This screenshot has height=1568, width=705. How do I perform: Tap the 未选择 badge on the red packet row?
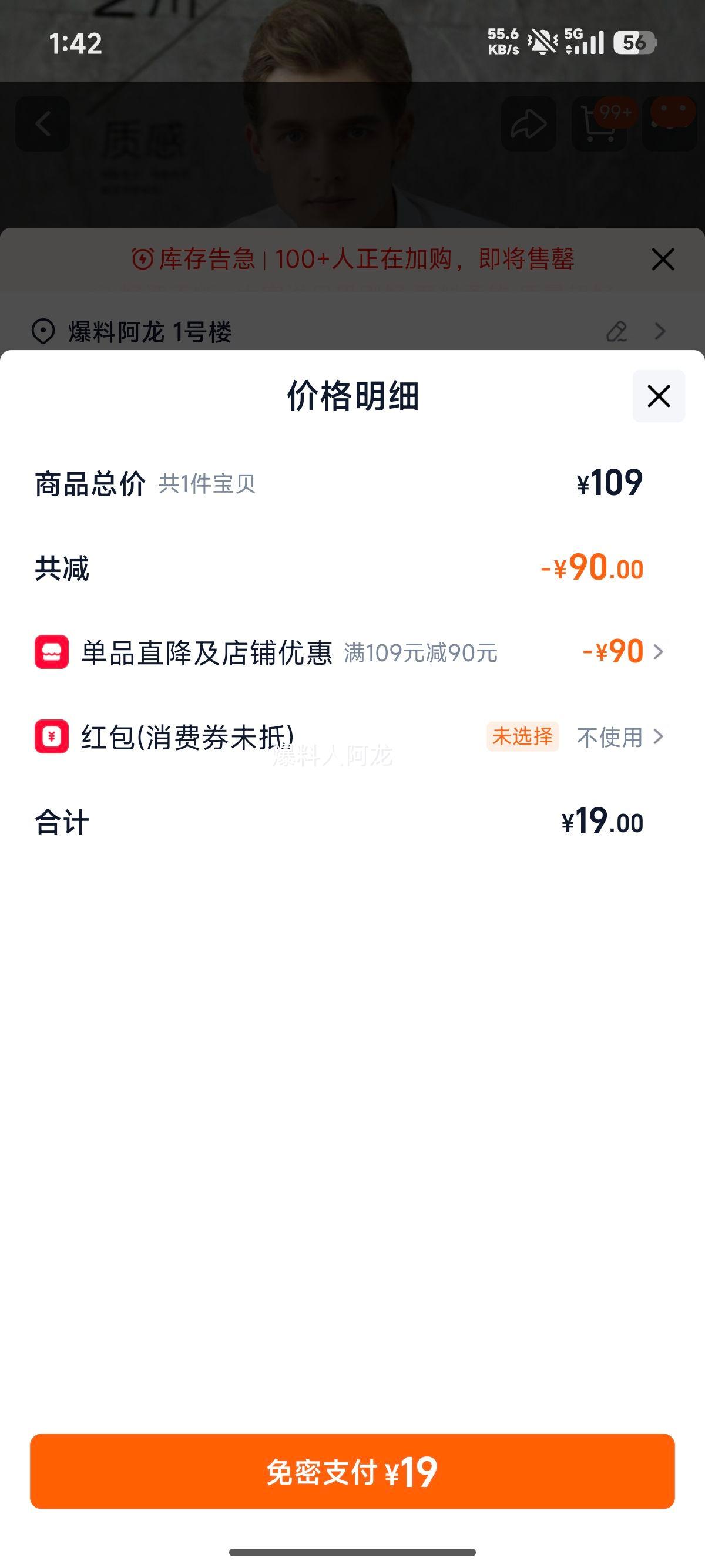pos(523,738)
